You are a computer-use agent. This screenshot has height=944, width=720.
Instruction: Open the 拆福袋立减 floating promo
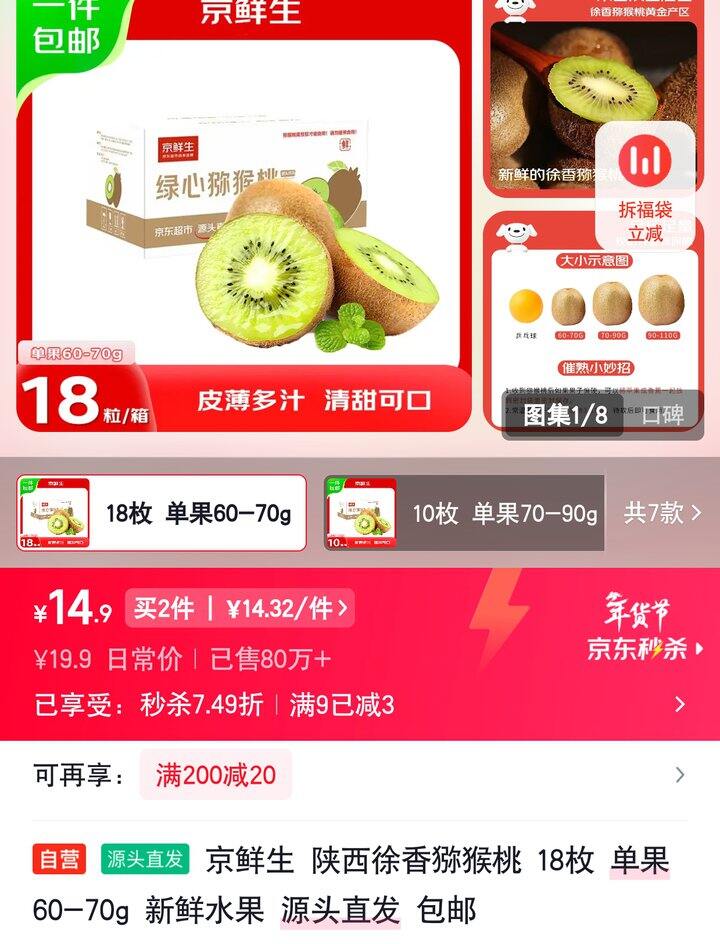pos(646,186)
